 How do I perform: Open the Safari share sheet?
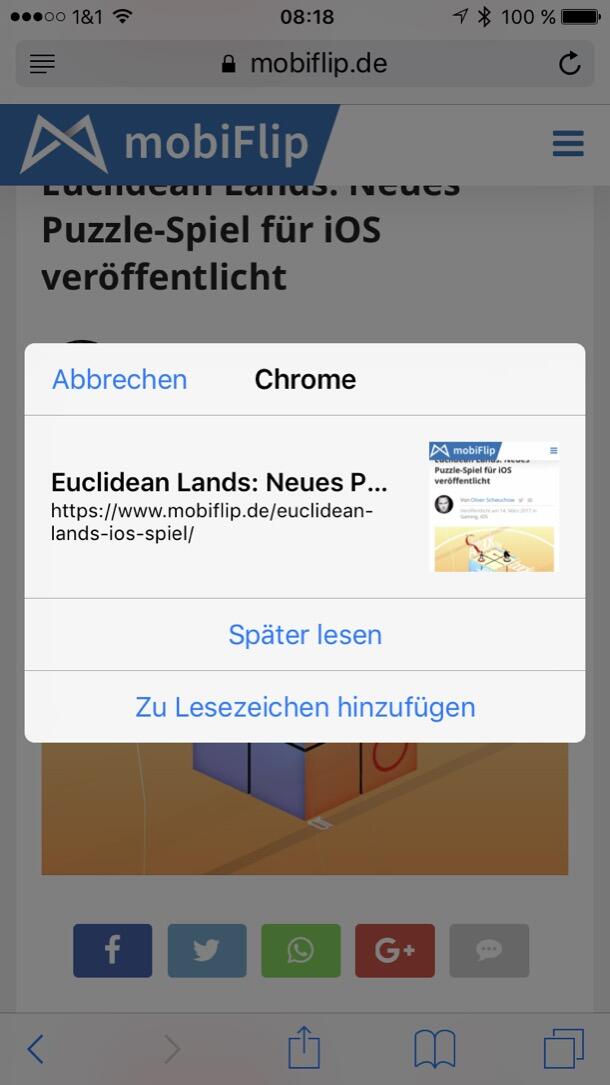tap(304, 1048)
